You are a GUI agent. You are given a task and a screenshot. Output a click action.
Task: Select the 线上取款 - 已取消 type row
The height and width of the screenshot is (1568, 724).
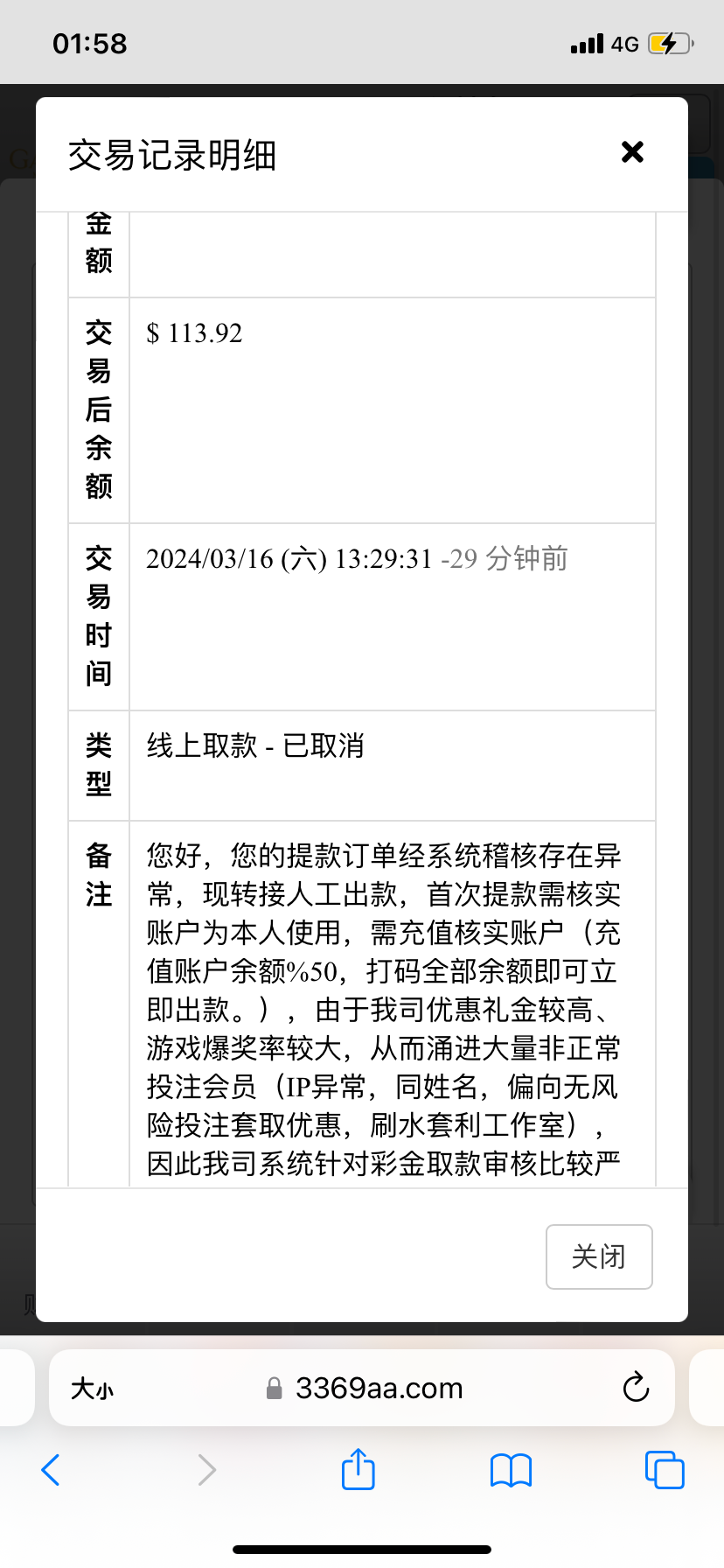pyautogui.click(x=255, y=745)
